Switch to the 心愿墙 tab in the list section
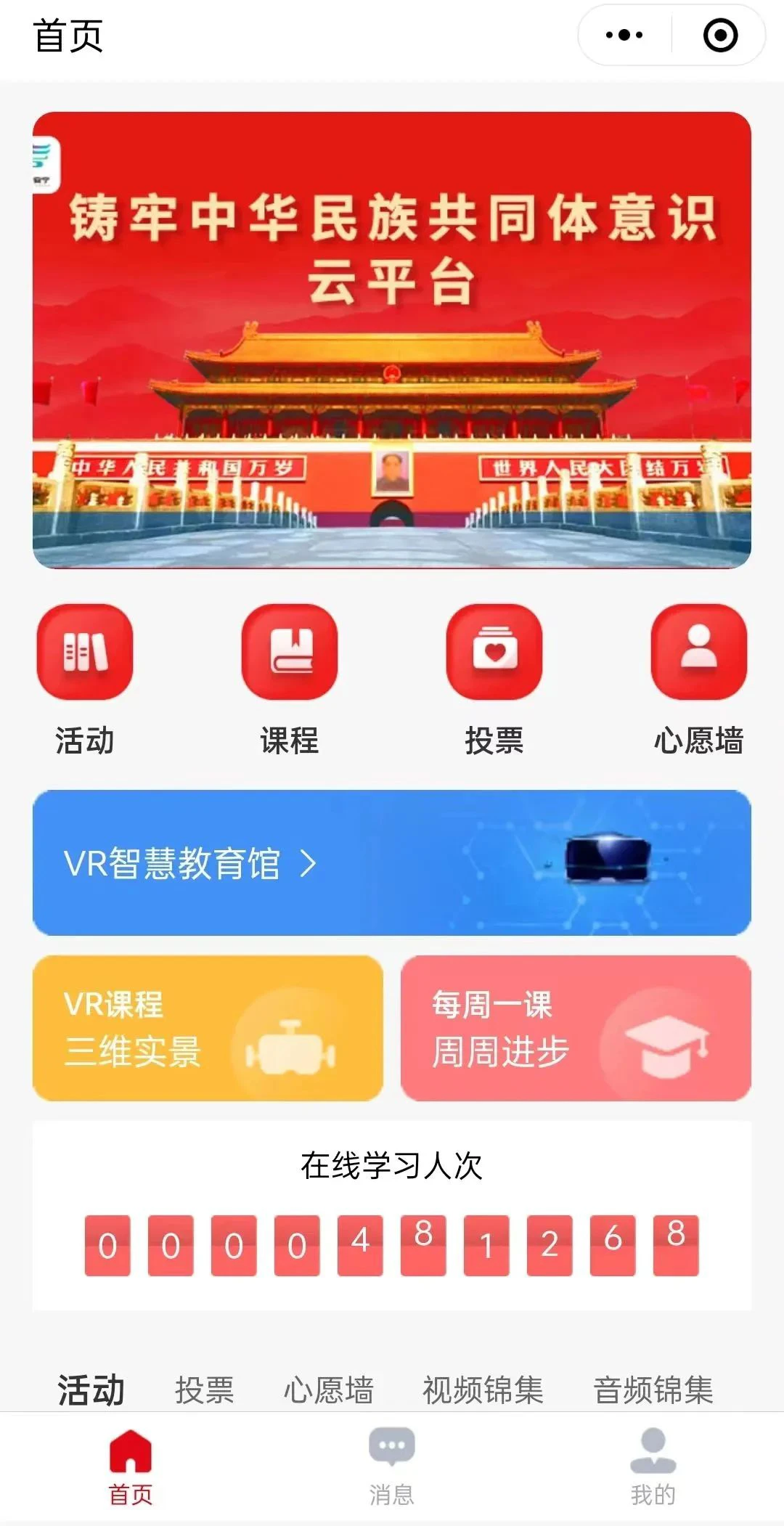The height and width of the screenshot is (1526, 784). 329,1390
